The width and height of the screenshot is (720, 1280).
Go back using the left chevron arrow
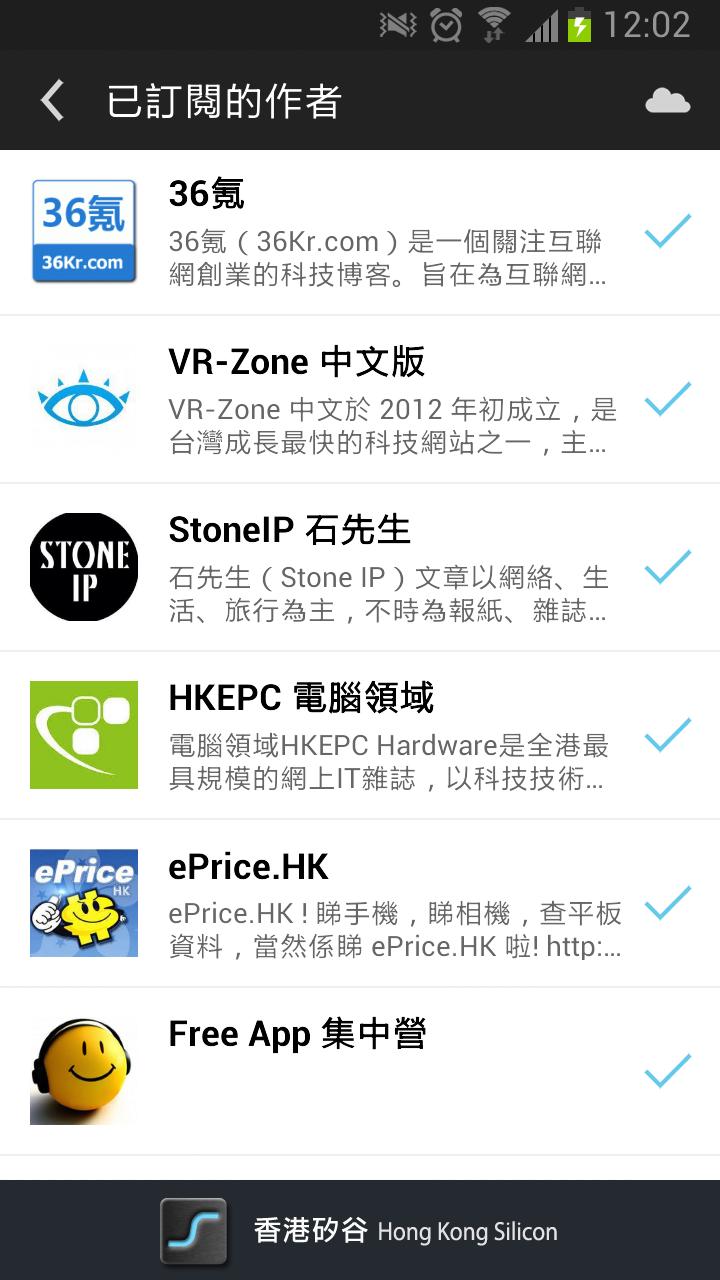click(51, 100)
